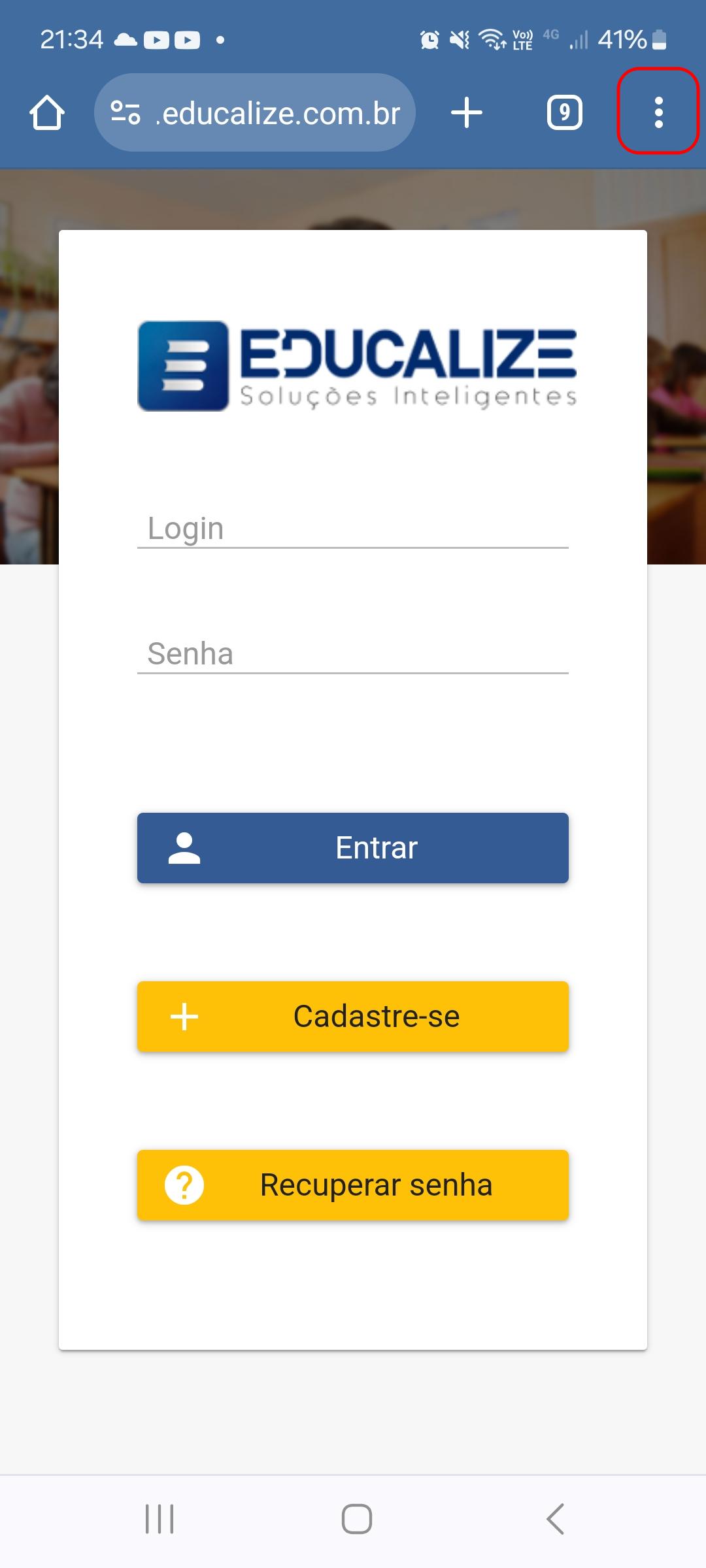Focus the Login field
This screenshot has height=1568, width=706.
pos(353,529)
